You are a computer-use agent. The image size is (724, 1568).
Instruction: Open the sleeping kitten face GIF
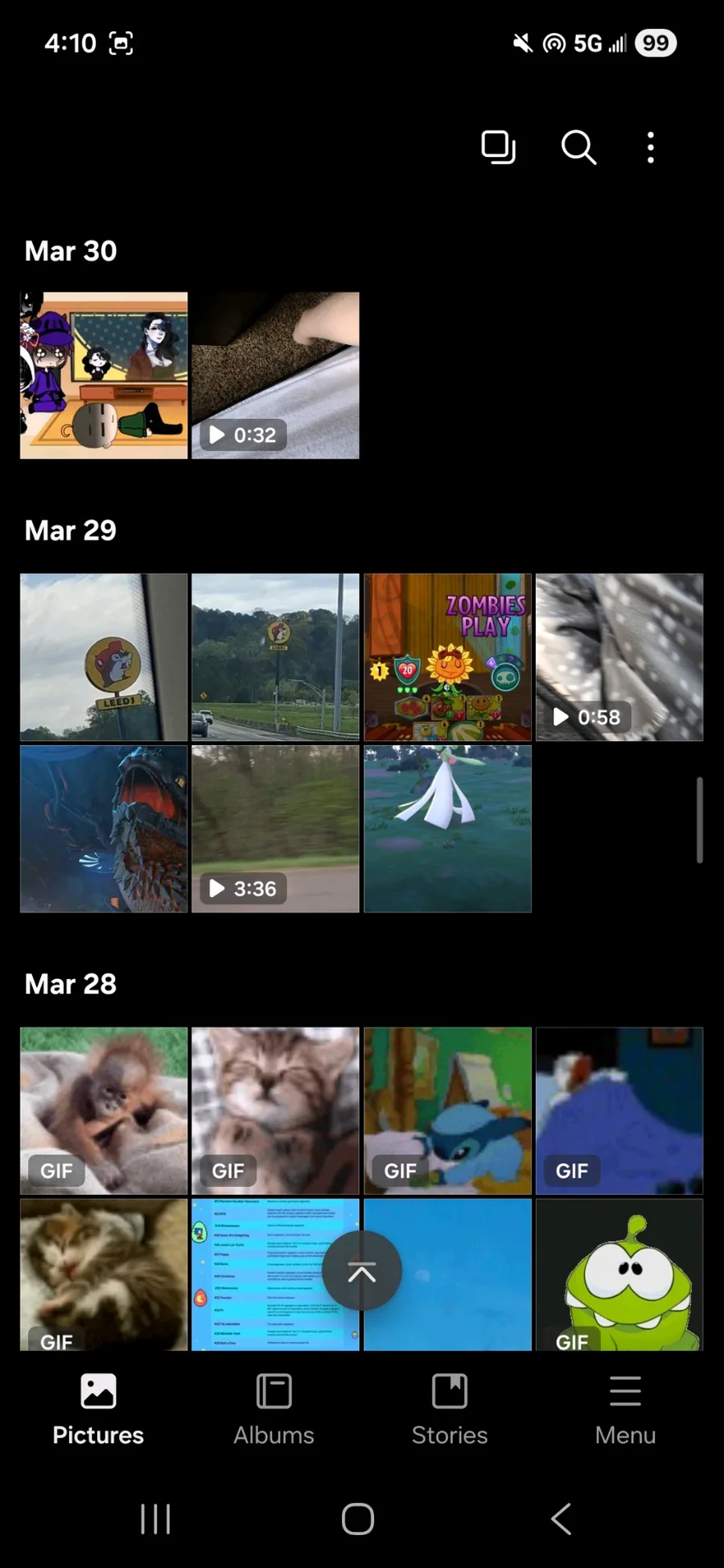pyautogui.click(x=275, y=1110)
